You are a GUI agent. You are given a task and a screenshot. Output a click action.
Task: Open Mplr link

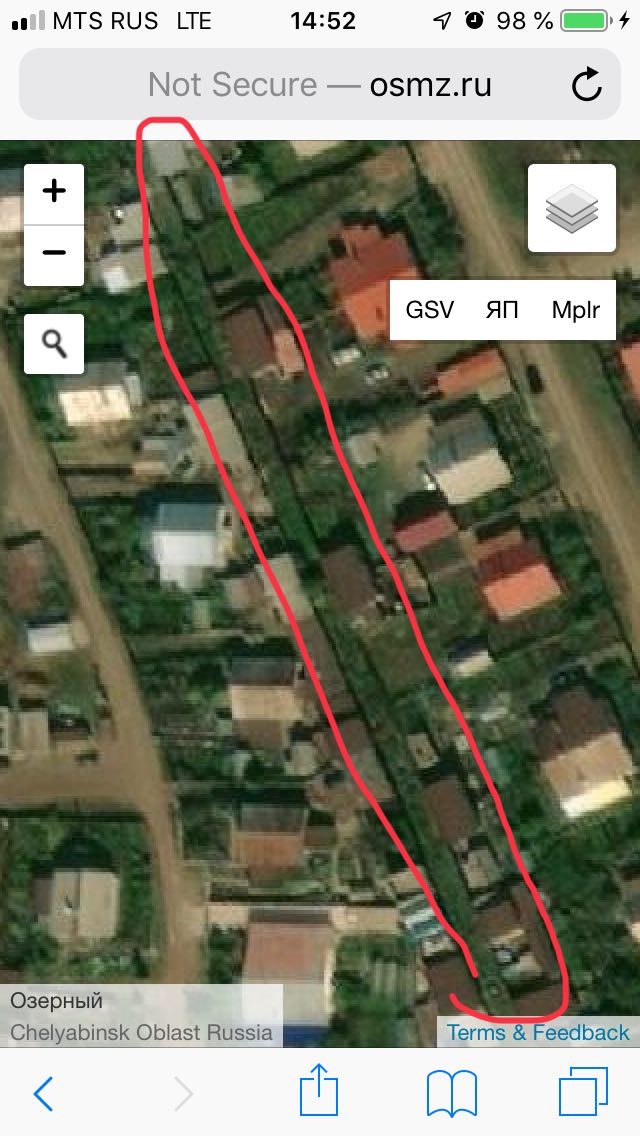[x=576, y=310]
